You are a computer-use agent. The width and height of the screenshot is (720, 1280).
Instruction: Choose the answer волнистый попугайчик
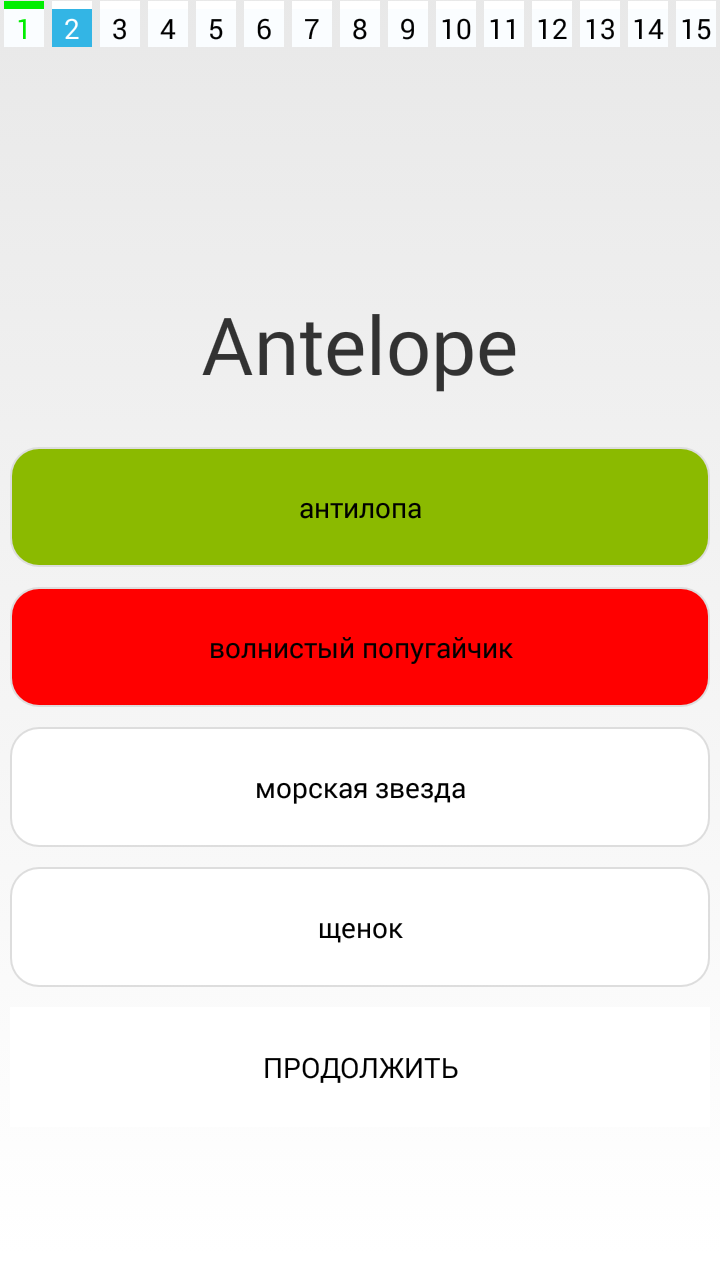coord(360,648)
